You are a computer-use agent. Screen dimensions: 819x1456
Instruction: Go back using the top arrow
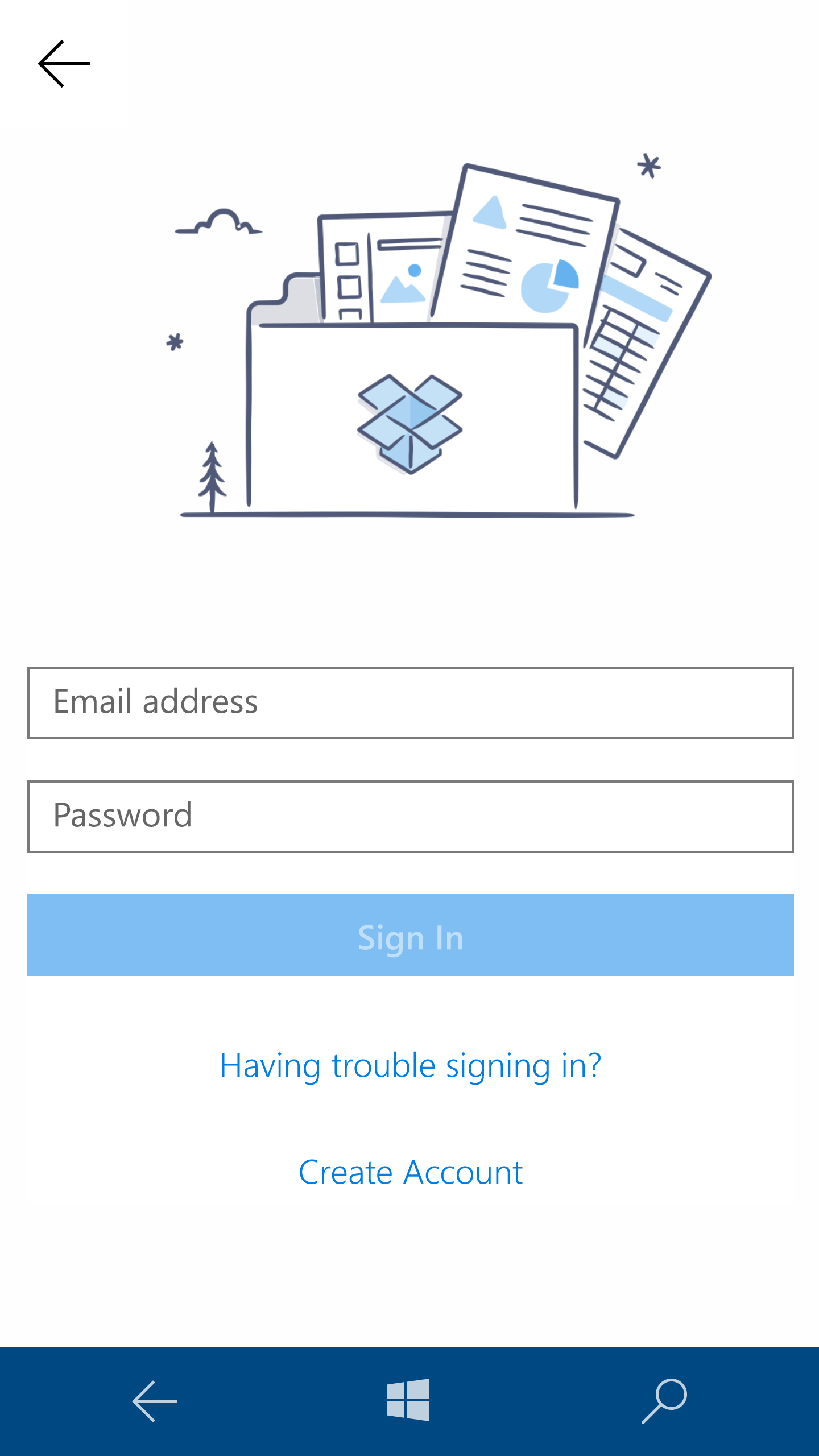click(64, 64)
